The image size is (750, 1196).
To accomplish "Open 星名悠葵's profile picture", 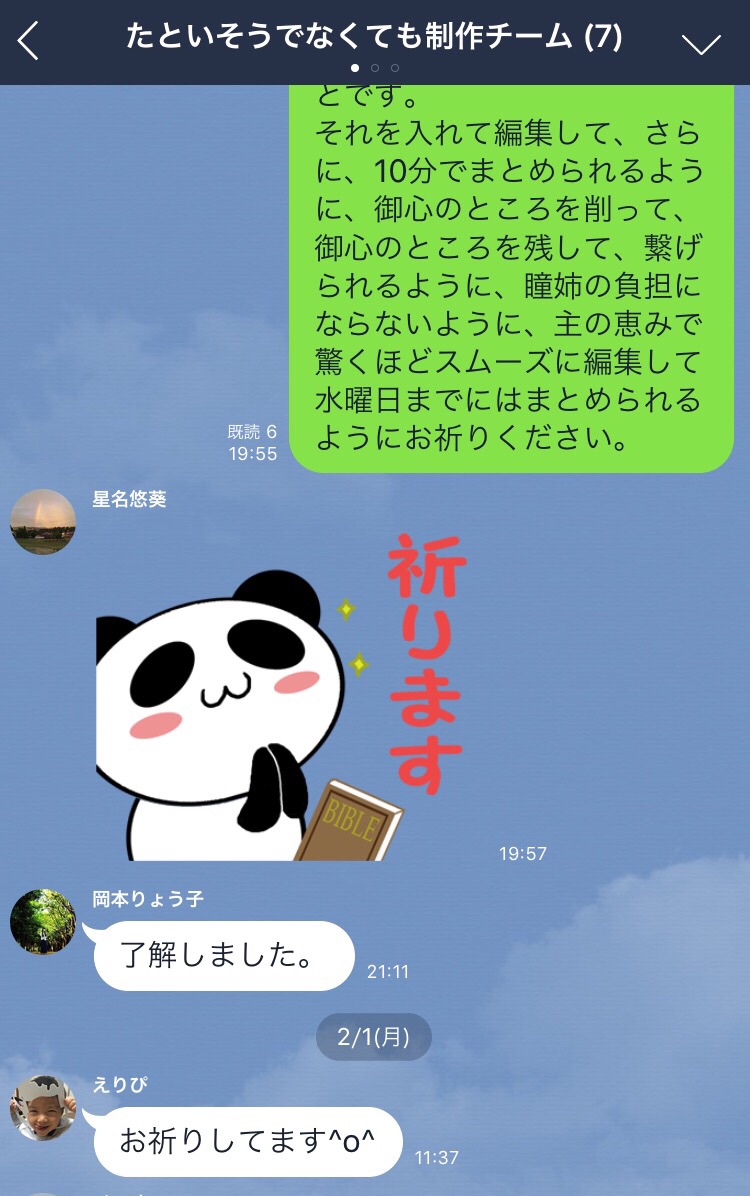I will [43, 521].
